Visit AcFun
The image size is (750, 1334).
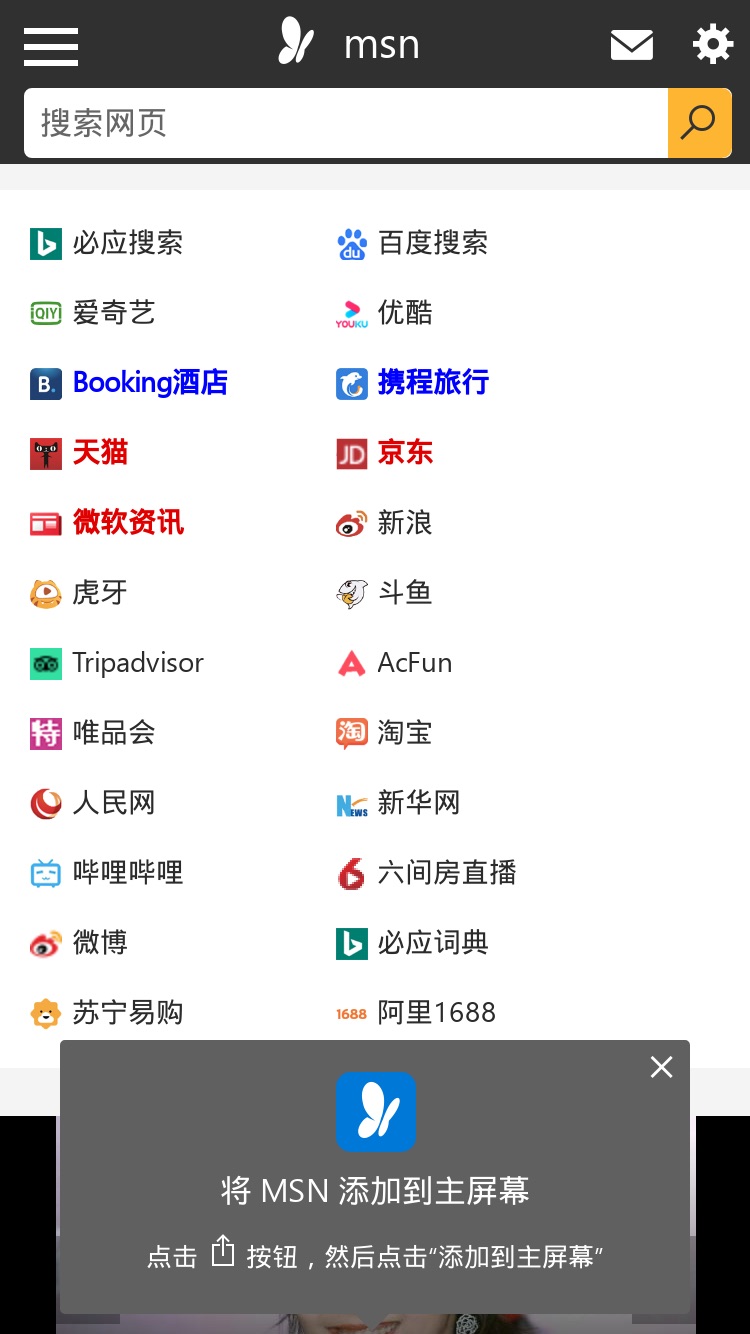(x=394, y=663)
